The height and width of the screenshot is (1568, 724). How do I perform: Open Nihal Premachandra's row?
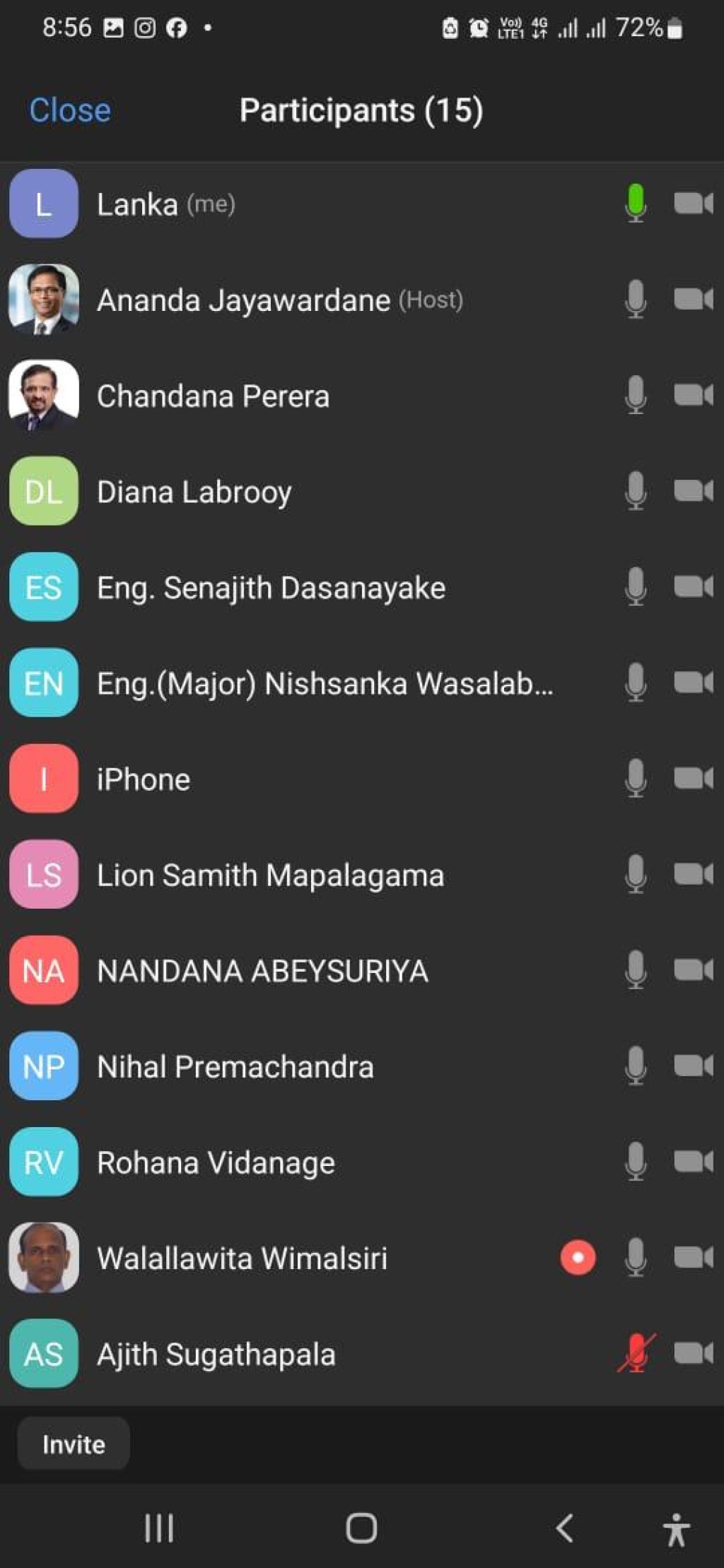362,1067
